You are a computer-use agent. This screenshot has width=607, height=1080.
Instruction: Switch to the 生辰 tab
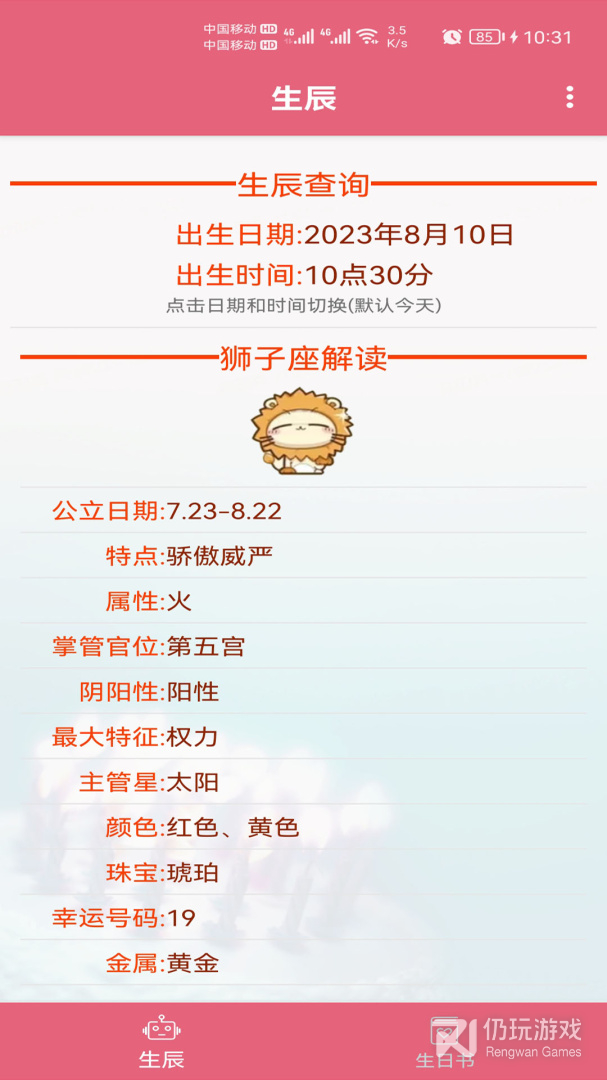click(161, 1041)
